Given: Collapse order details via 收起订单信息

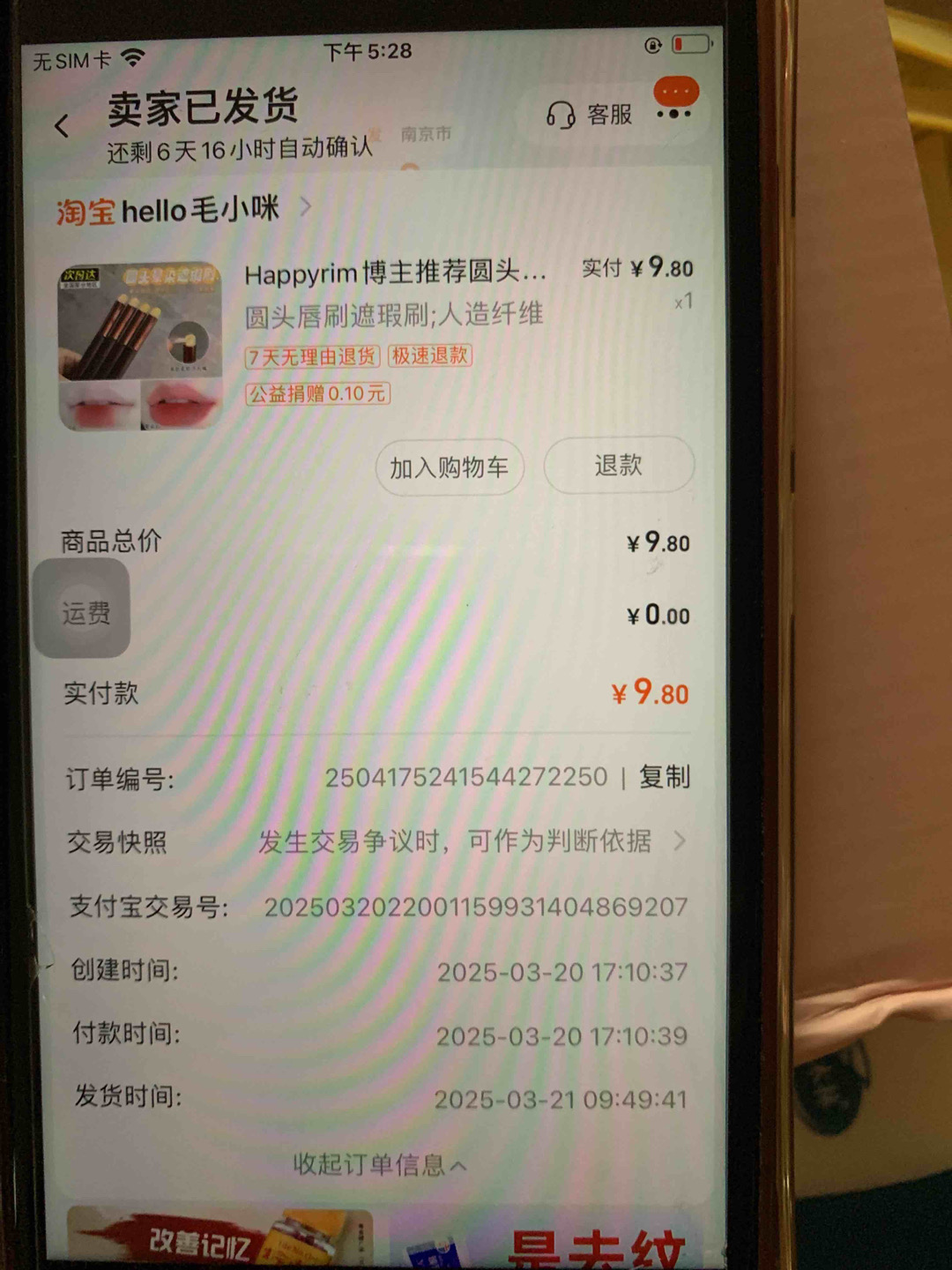Looking at the screenshot, I should tap(379, 1165).
